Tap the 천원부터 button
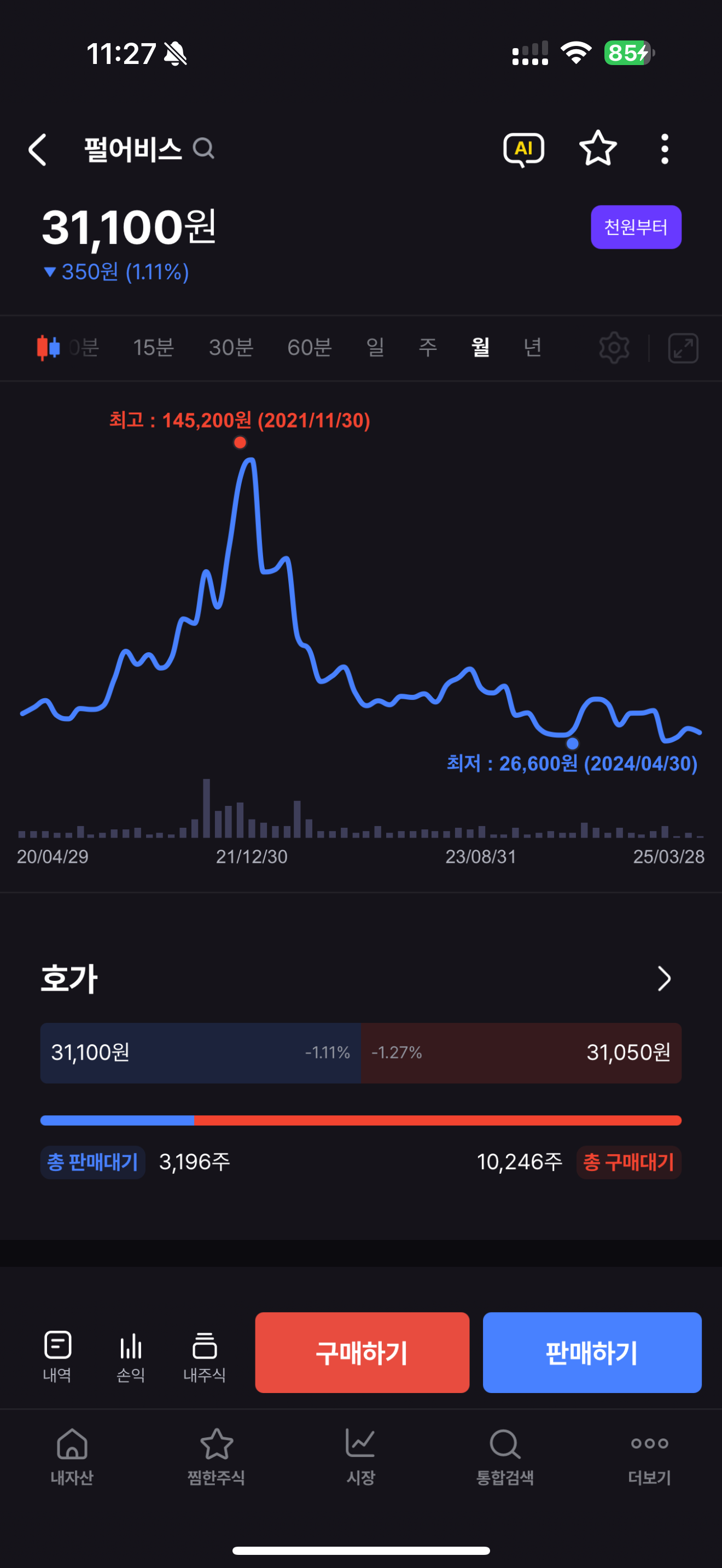This screenshot has height=1568, width=722. 636,227
